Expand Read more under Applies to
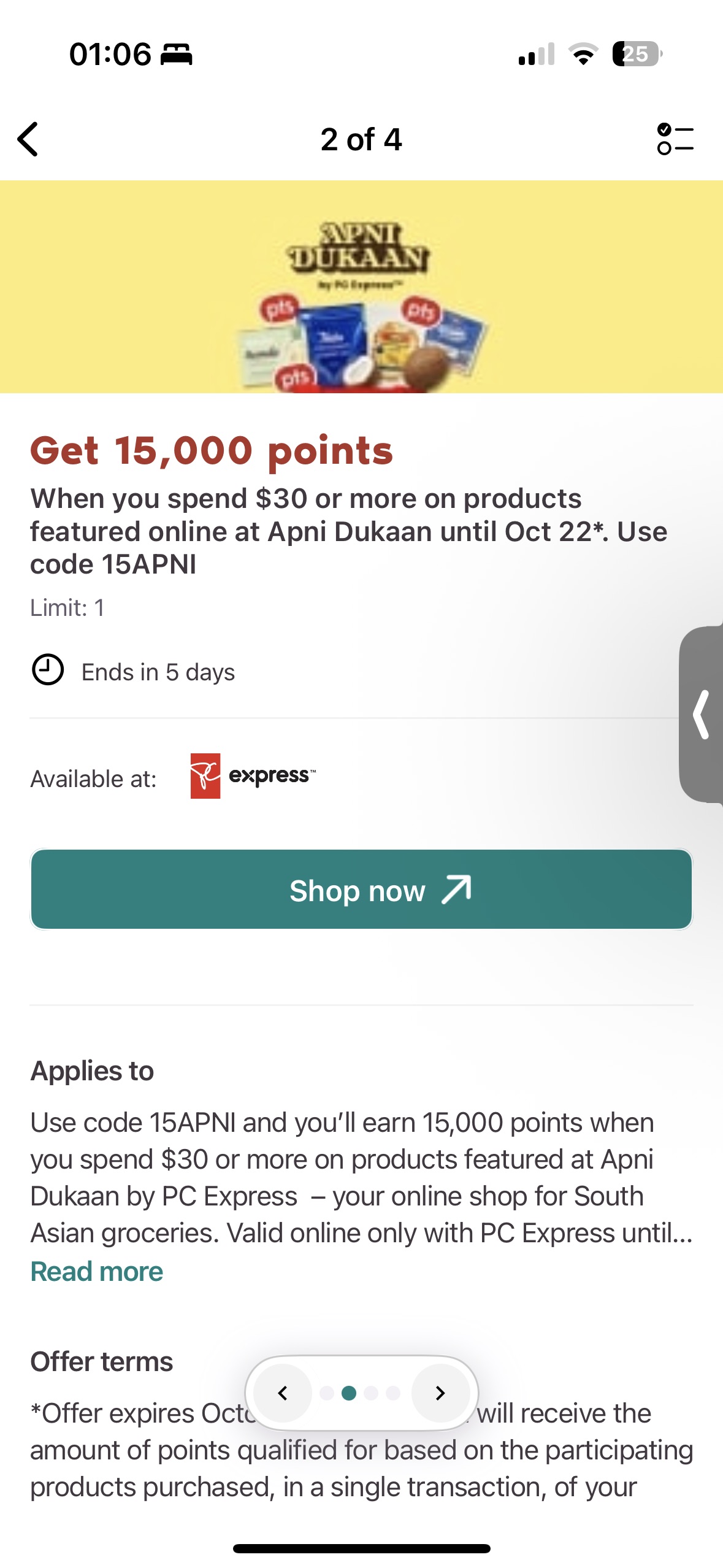The width and height of the screenshot is (723, 1568). click(x=96, y=1270)
